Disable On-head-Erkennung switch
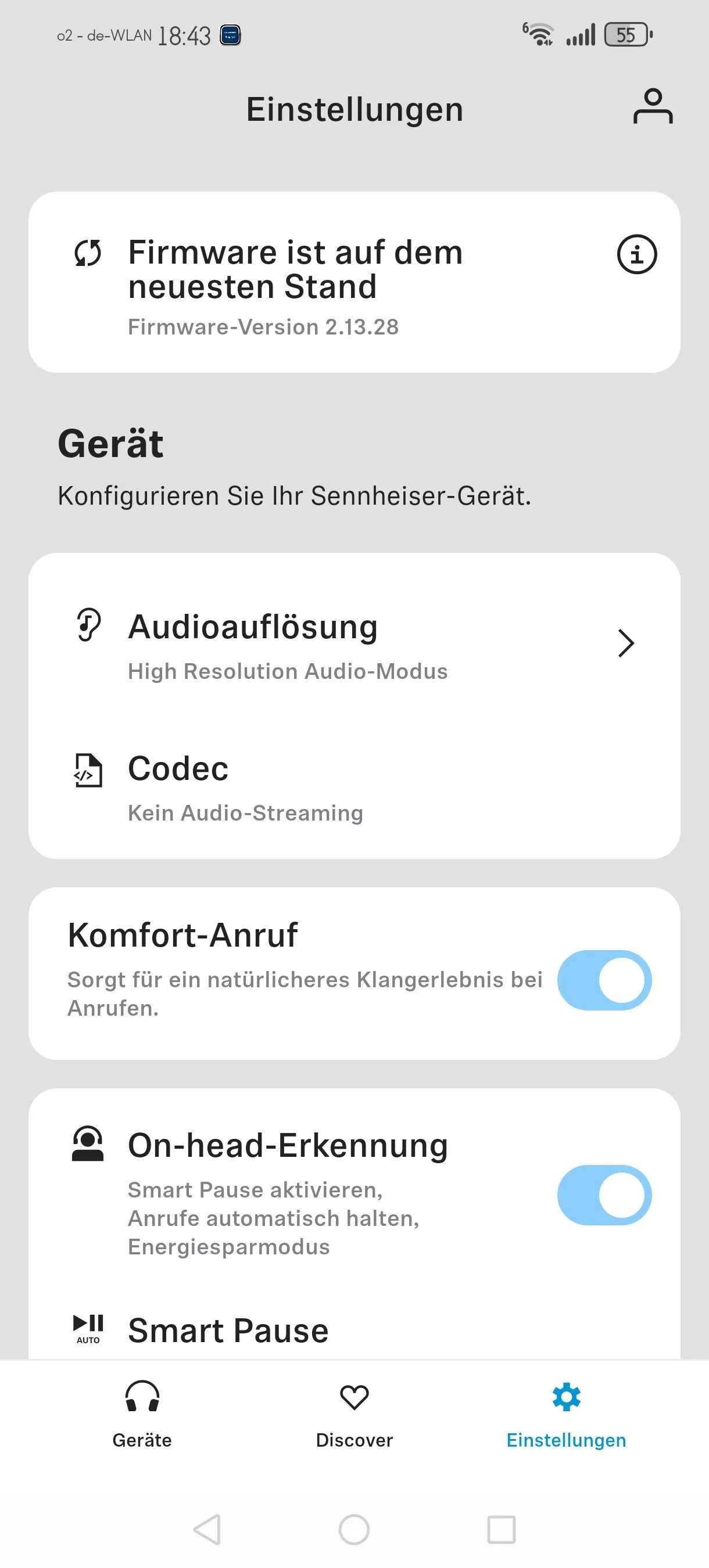Image resolution: width=709 pixels, height=1568 pixels. (604, 1195)
